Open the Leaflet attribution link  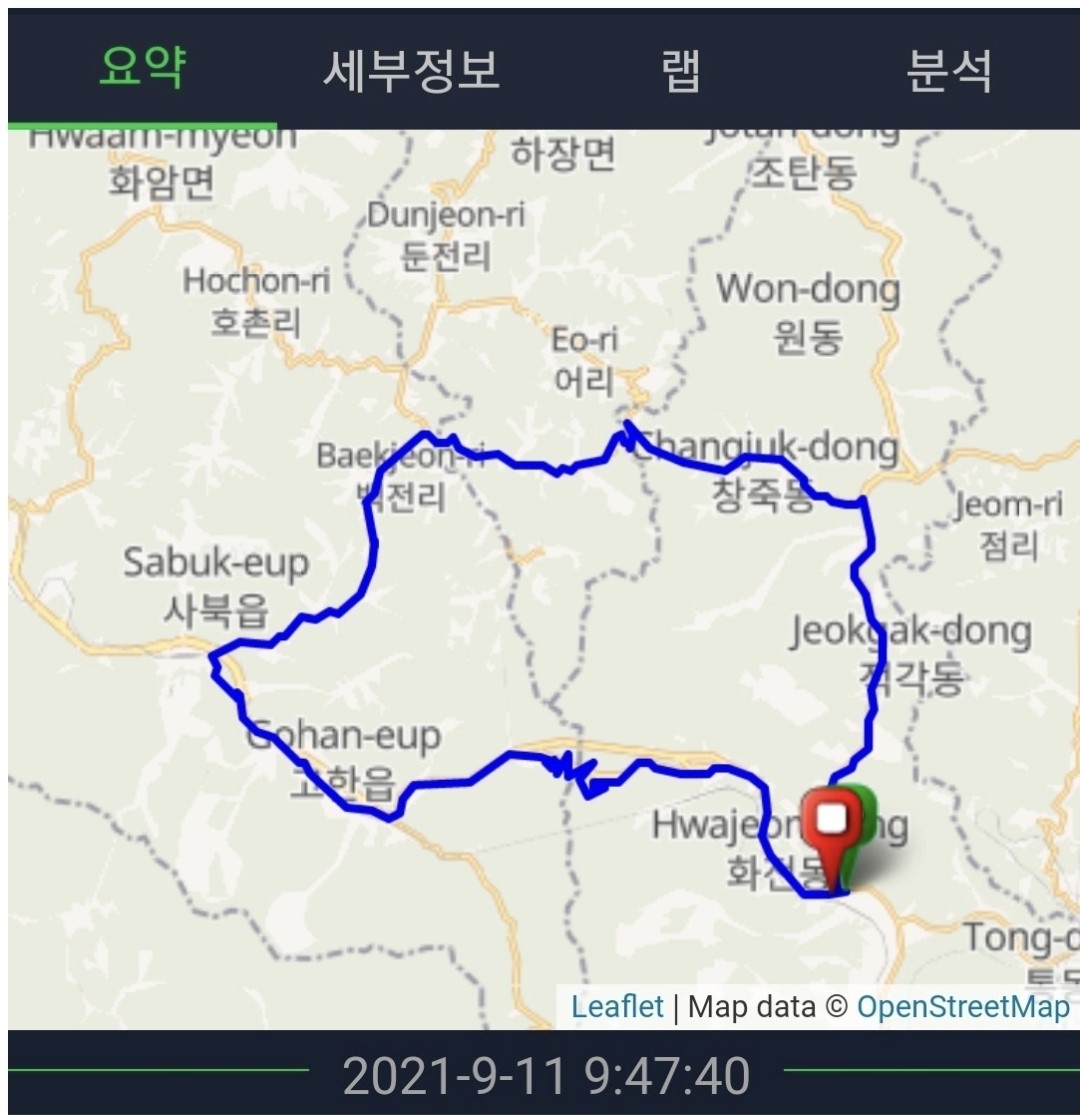click(x=616, y=1006)
